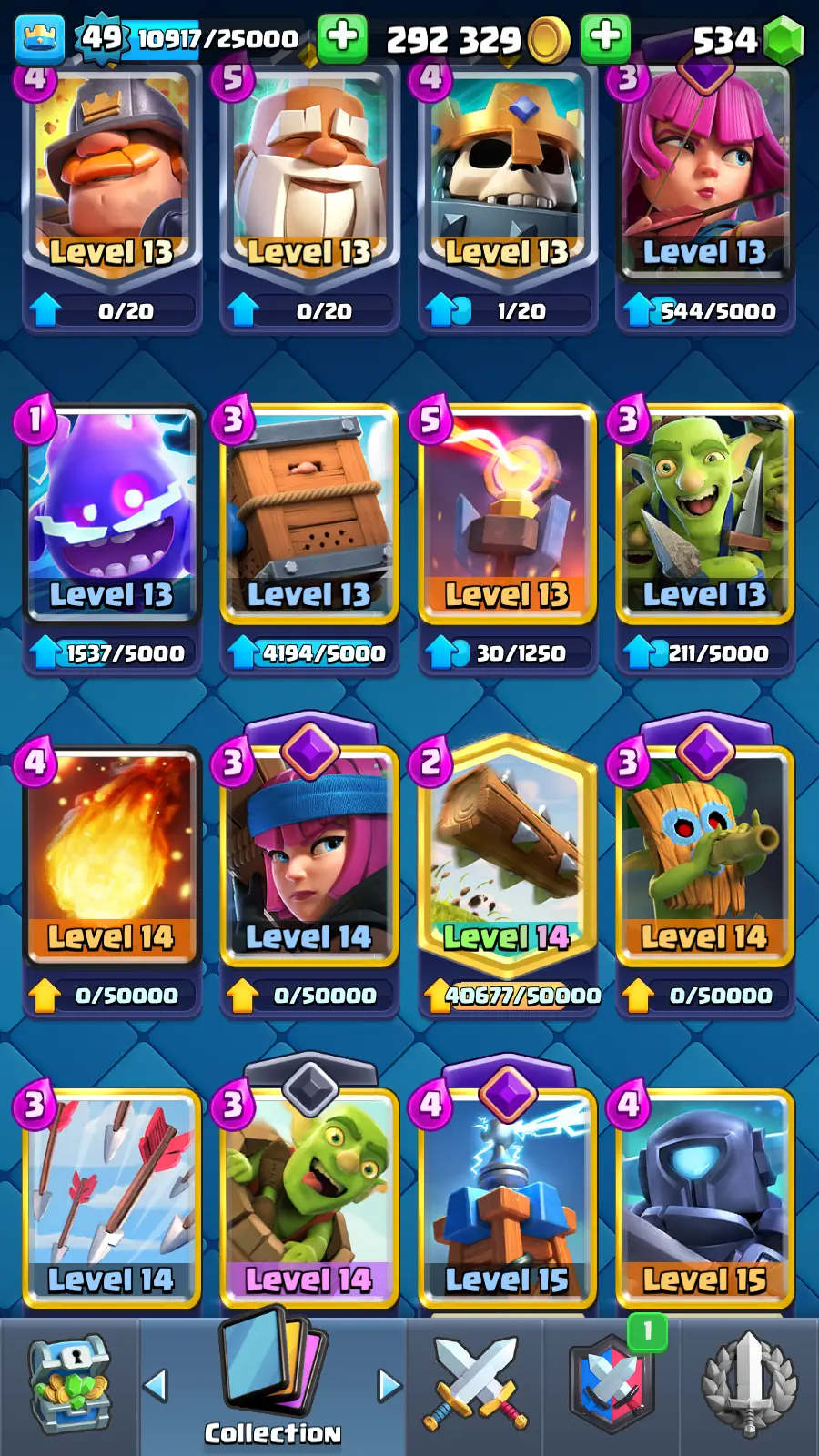Select the Mini P.E.K.K.A Level 15 card

[x=704, y=1197]
